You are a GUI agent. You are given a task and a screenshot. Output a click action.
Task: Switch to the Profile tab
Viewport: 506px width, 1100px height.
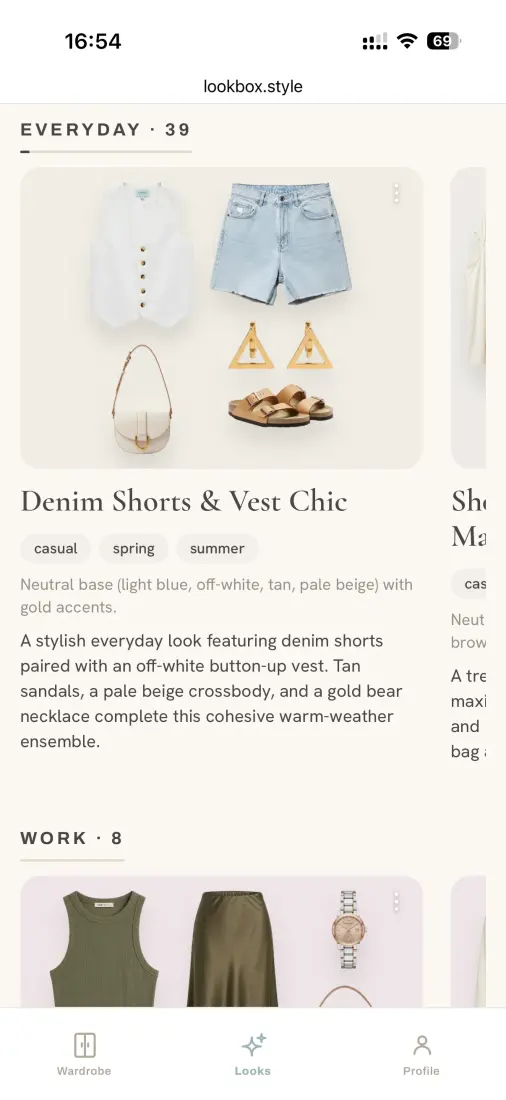click(421, 1054)
